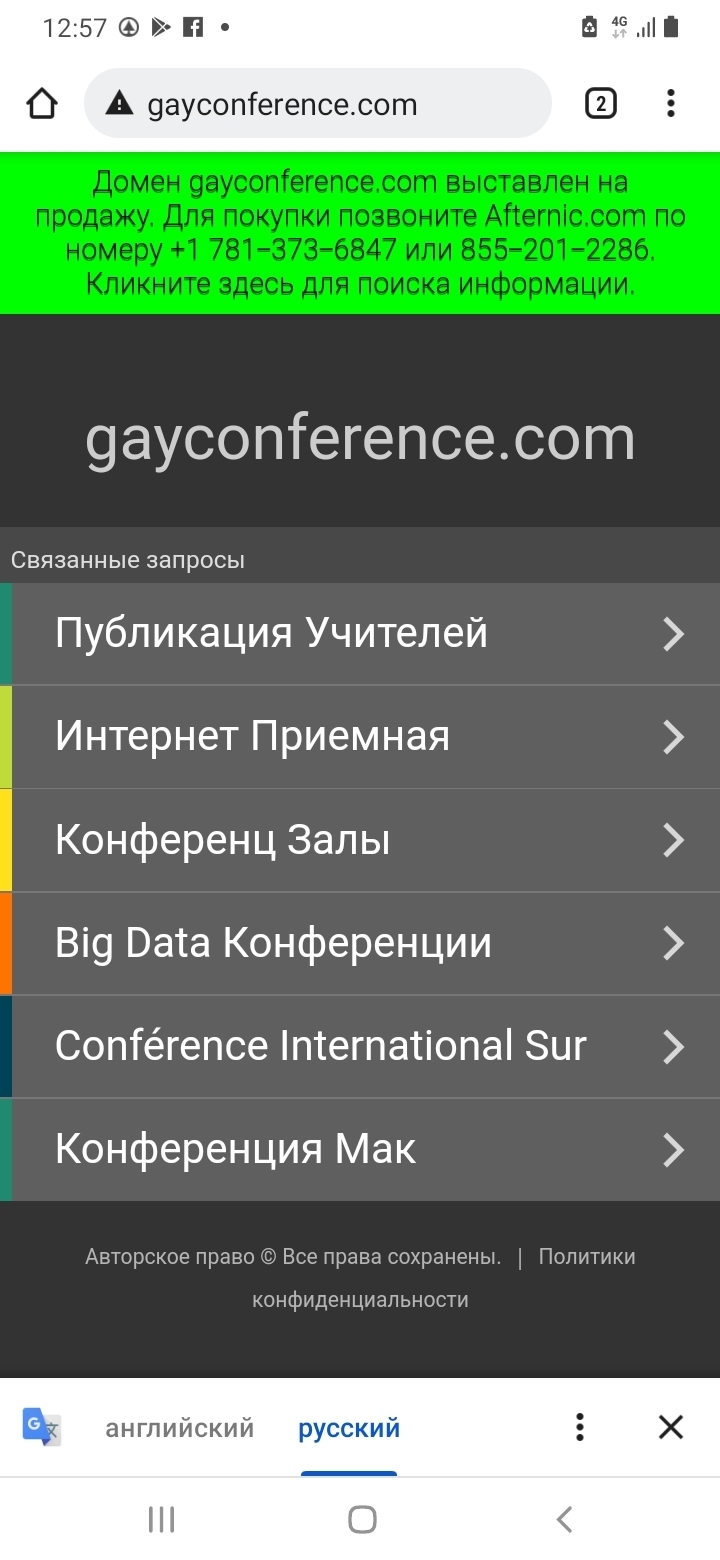
Task: Select the Интернет Приемная related search
Action: point(360,737)
